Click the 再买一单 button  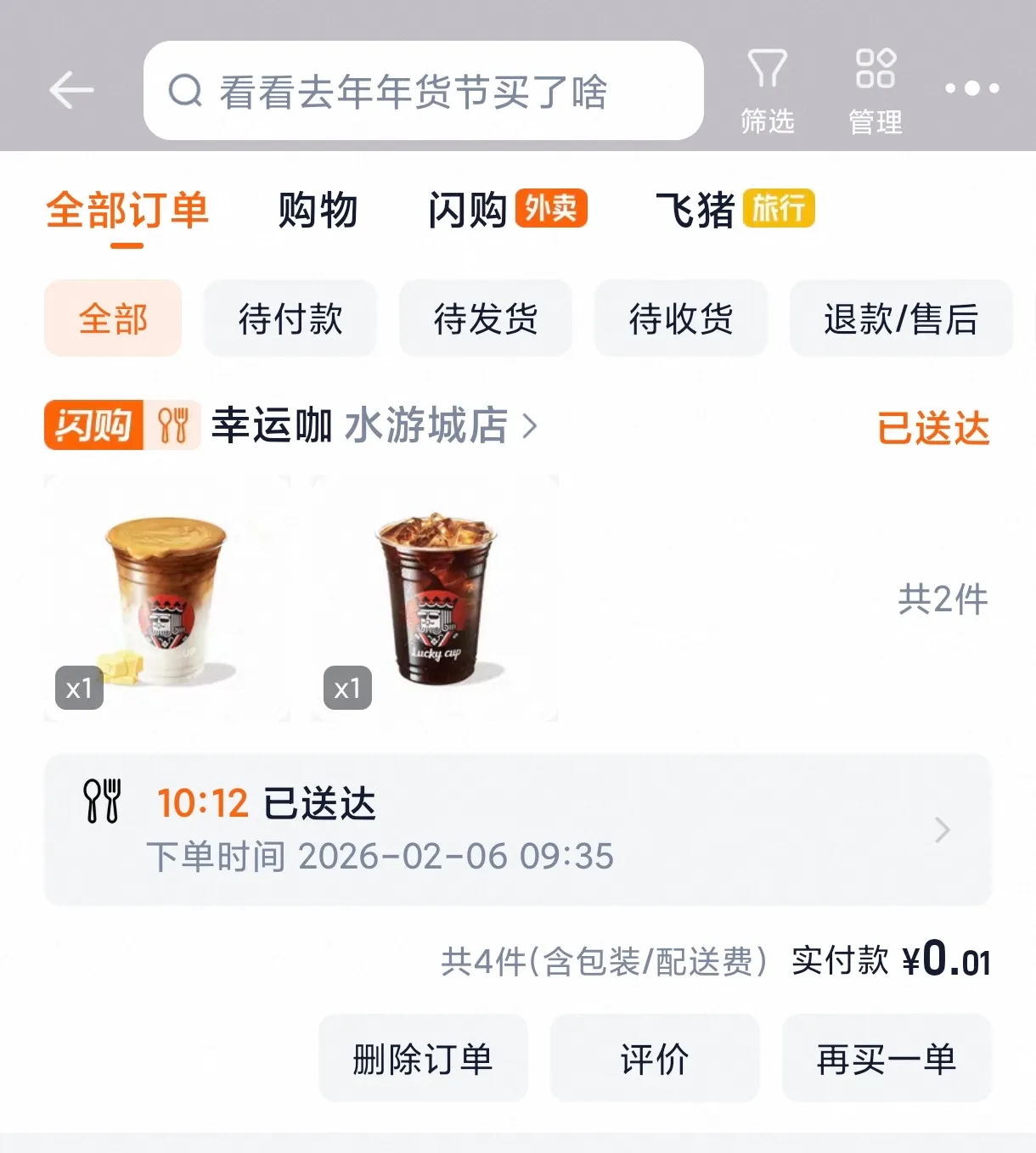(x=886, y=1058)
